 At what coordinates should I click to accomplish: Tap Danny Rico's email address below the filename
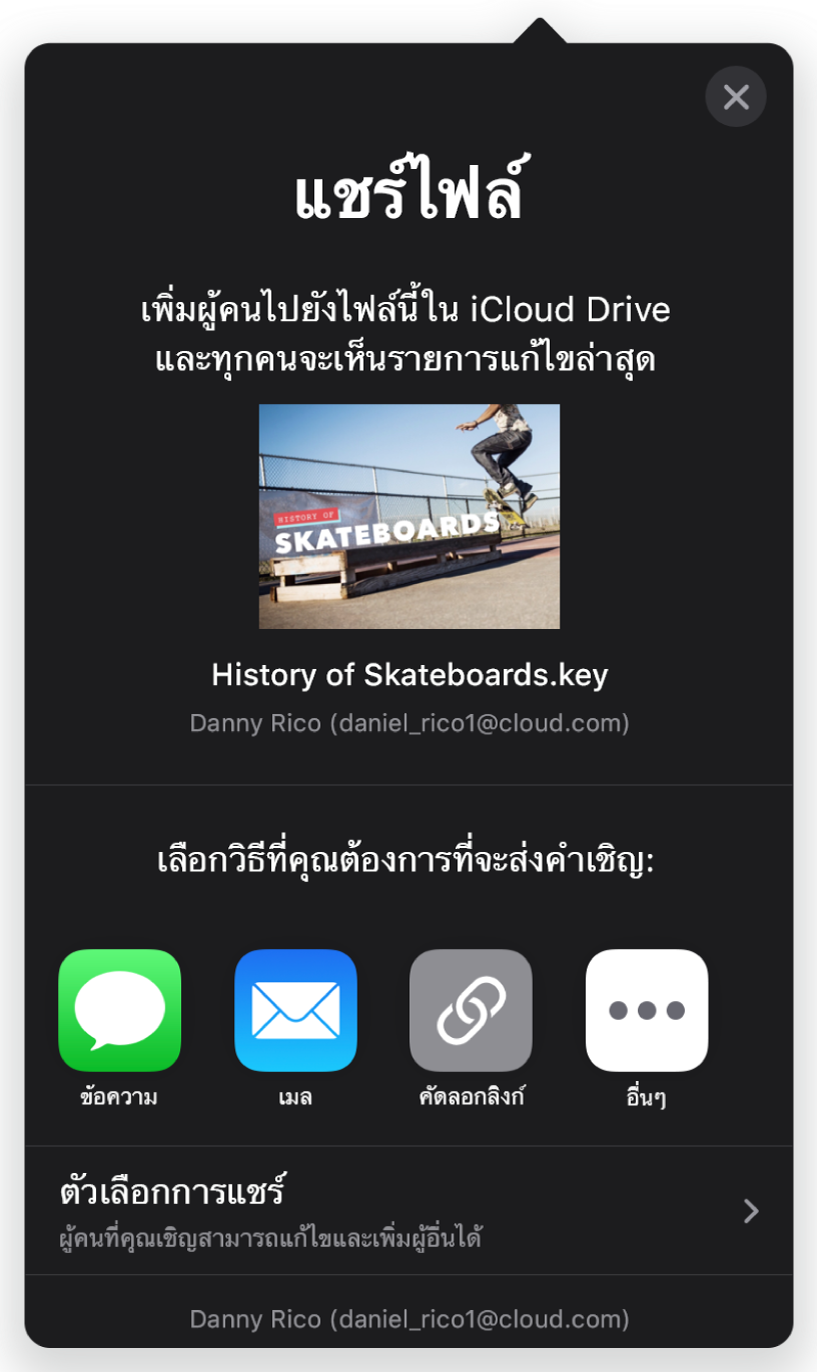click(408, 723)
